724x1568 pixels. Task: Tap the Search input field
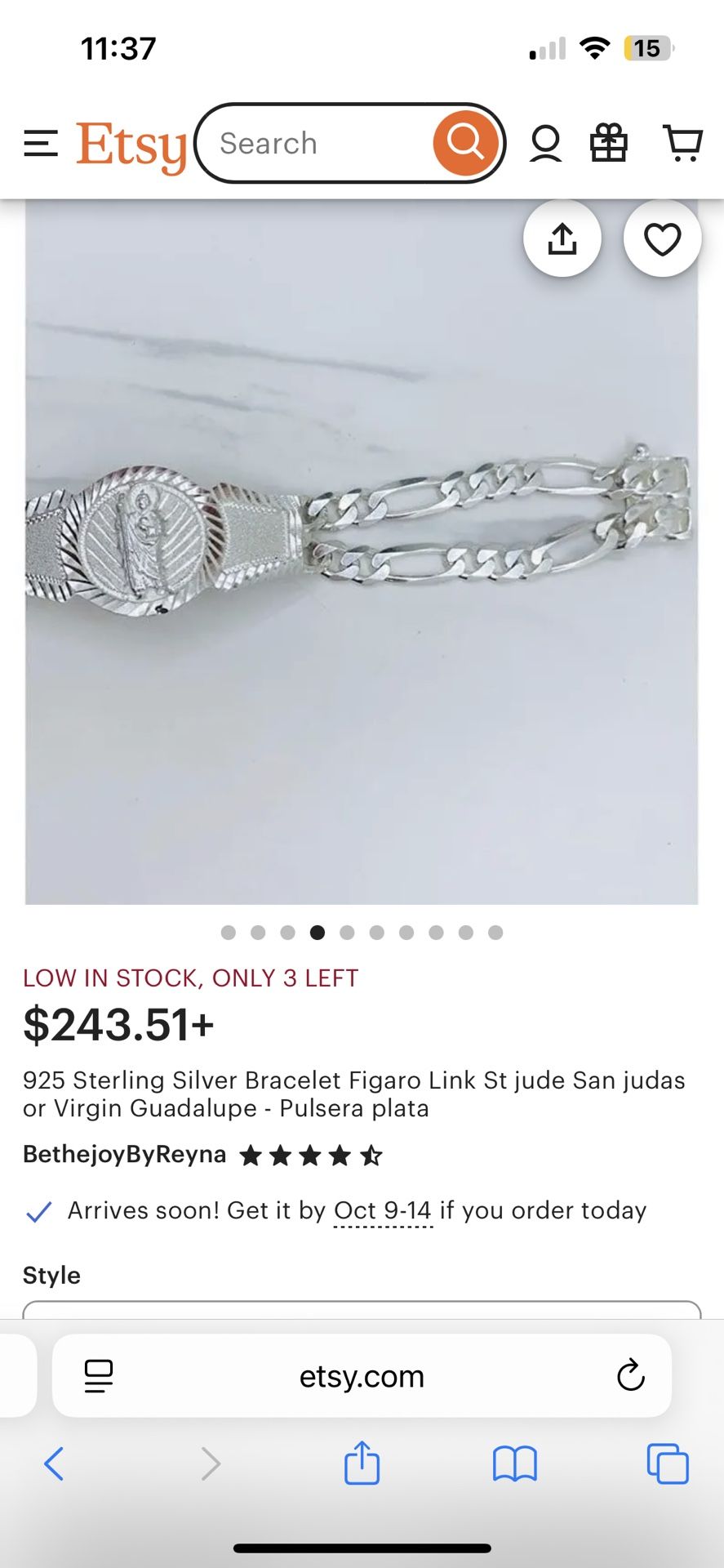(x=314, y=143)
